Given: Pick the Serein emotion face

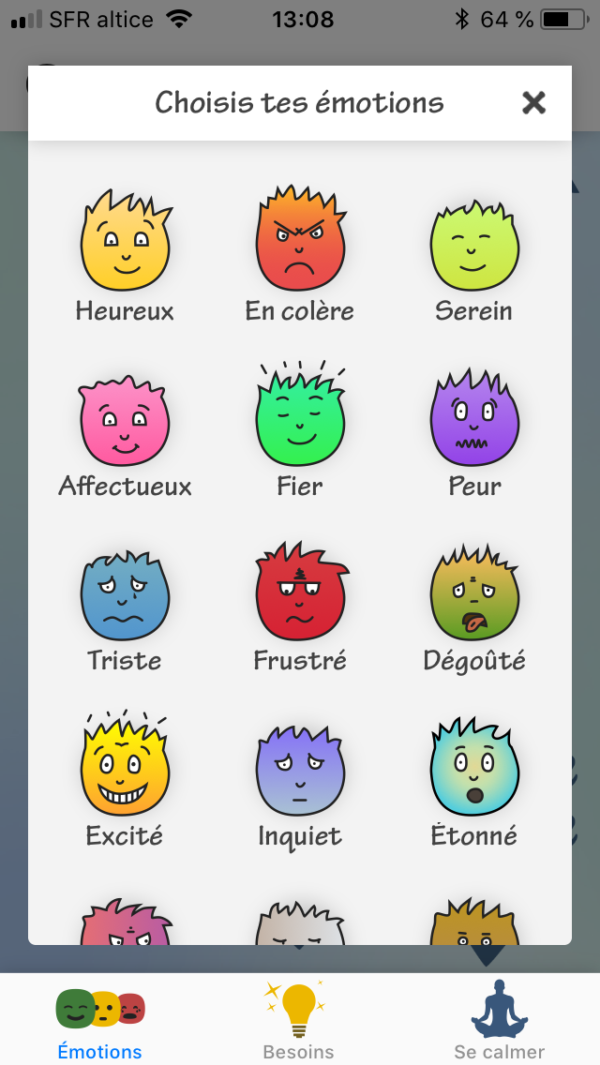Looking at the screenshot, I should coord(474,247).
